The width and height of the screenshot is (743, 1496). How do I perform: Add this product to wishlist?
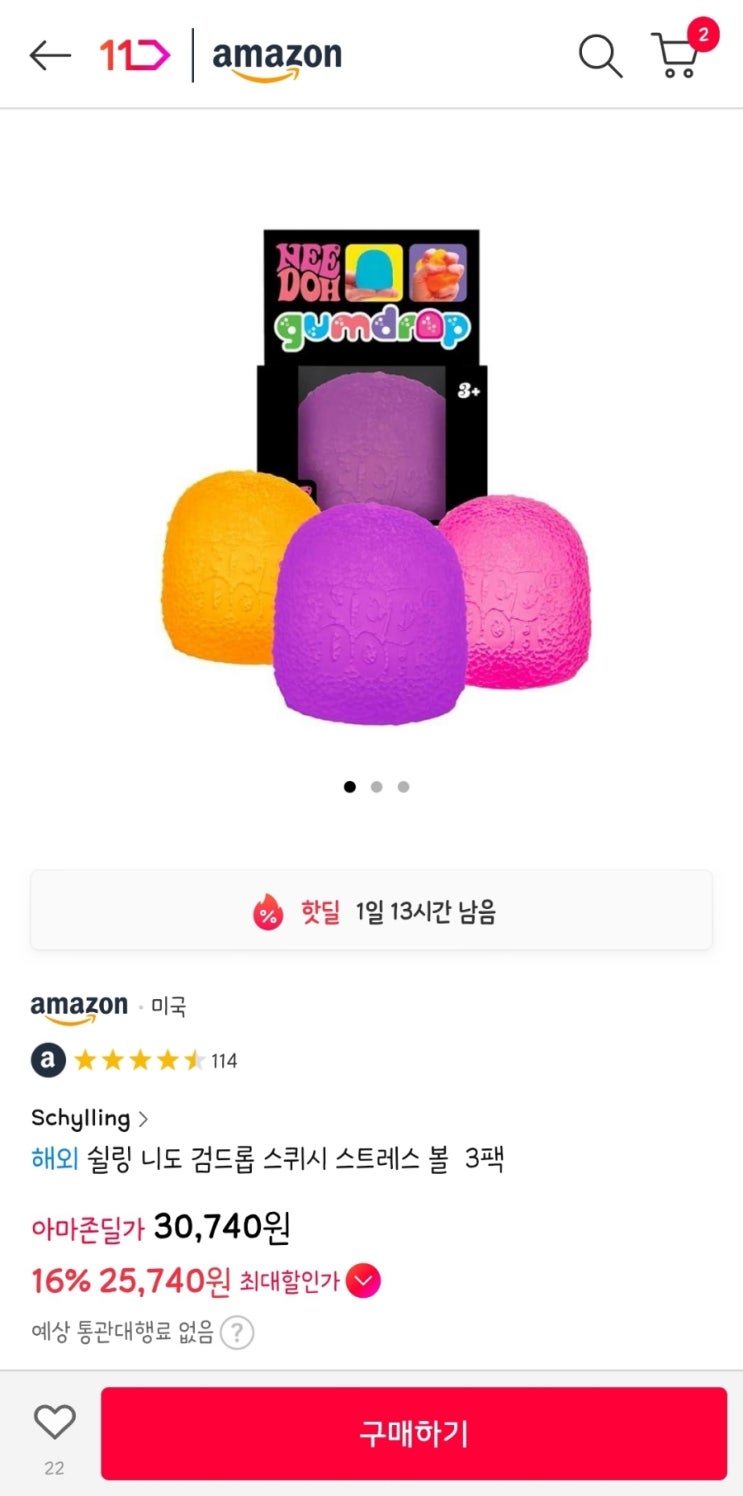click(x=54, y=1422)
